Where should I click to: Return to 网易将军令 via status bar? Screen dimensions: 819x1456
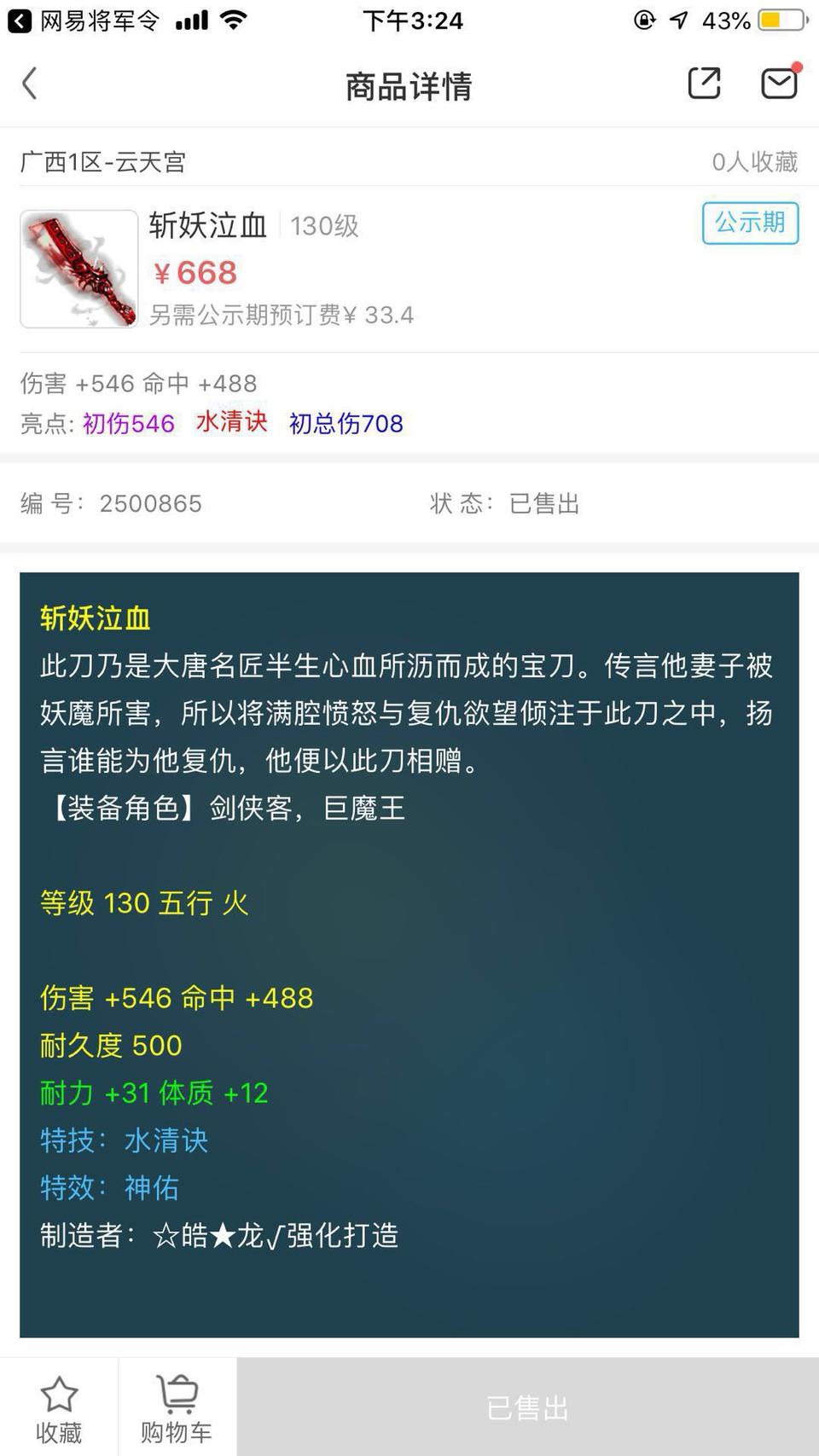coord(83,20)
